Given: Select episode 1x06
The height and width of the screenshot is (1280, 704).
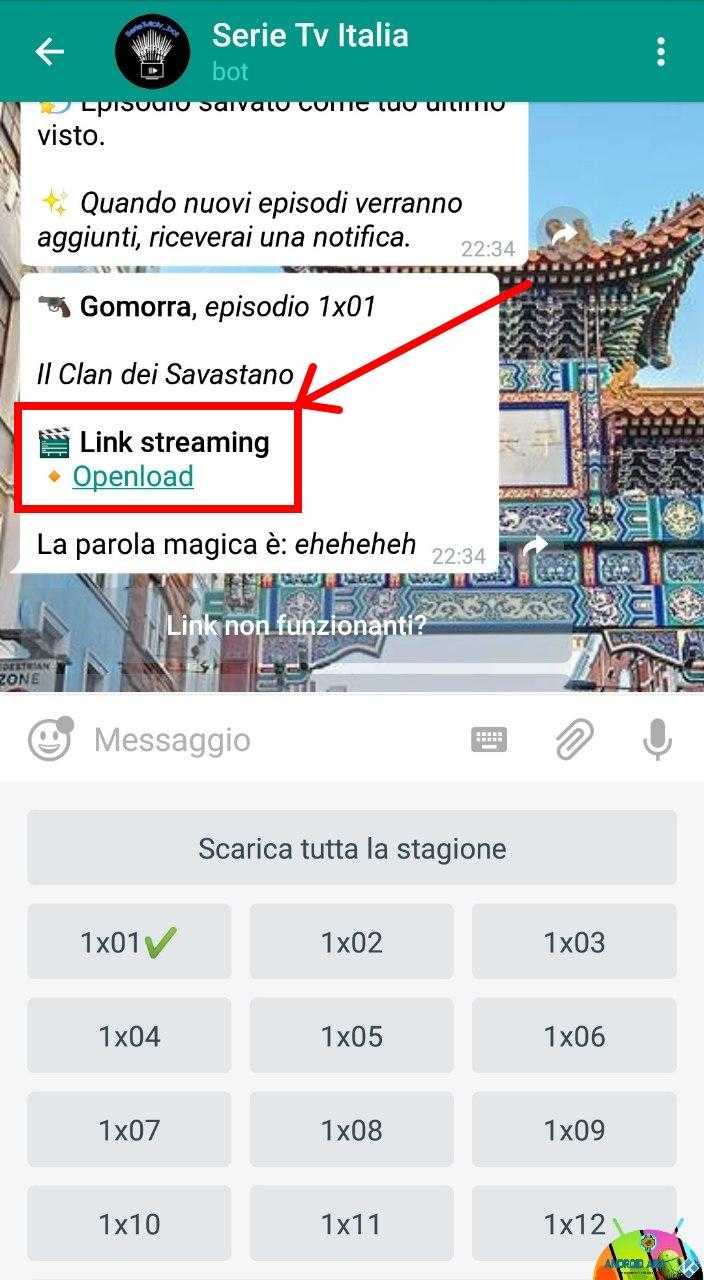Looking at the screenshot, I should pos(574,1036).
